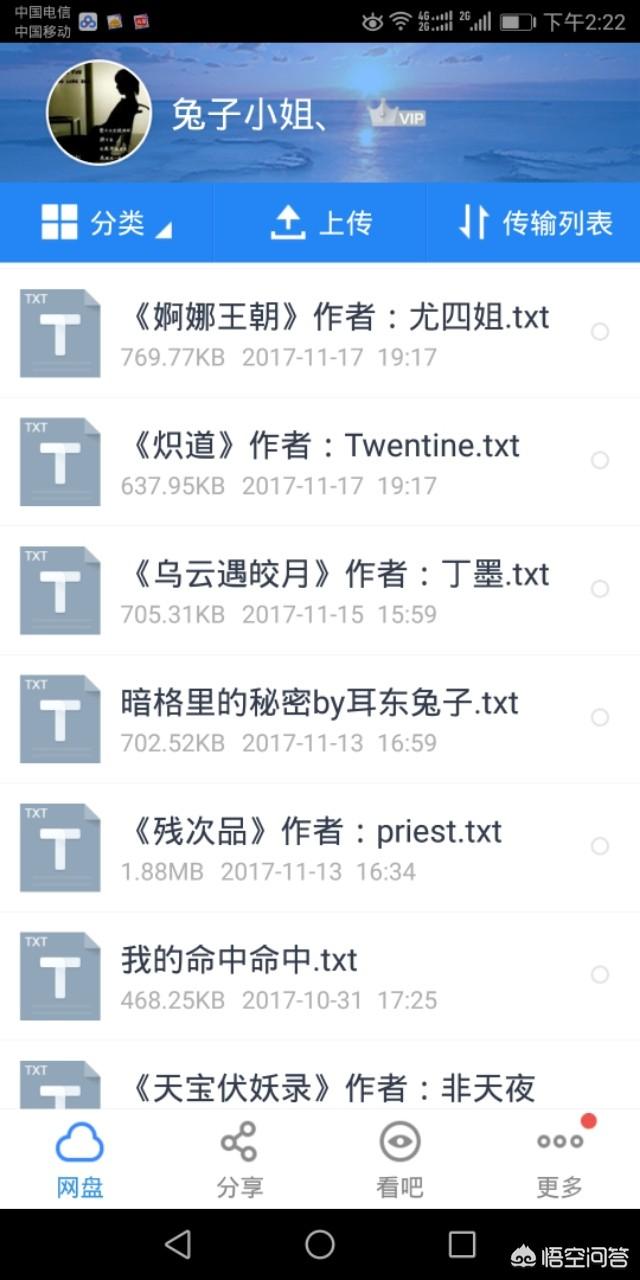Open the profile avatar of 兔子小姐

point(99,113)
